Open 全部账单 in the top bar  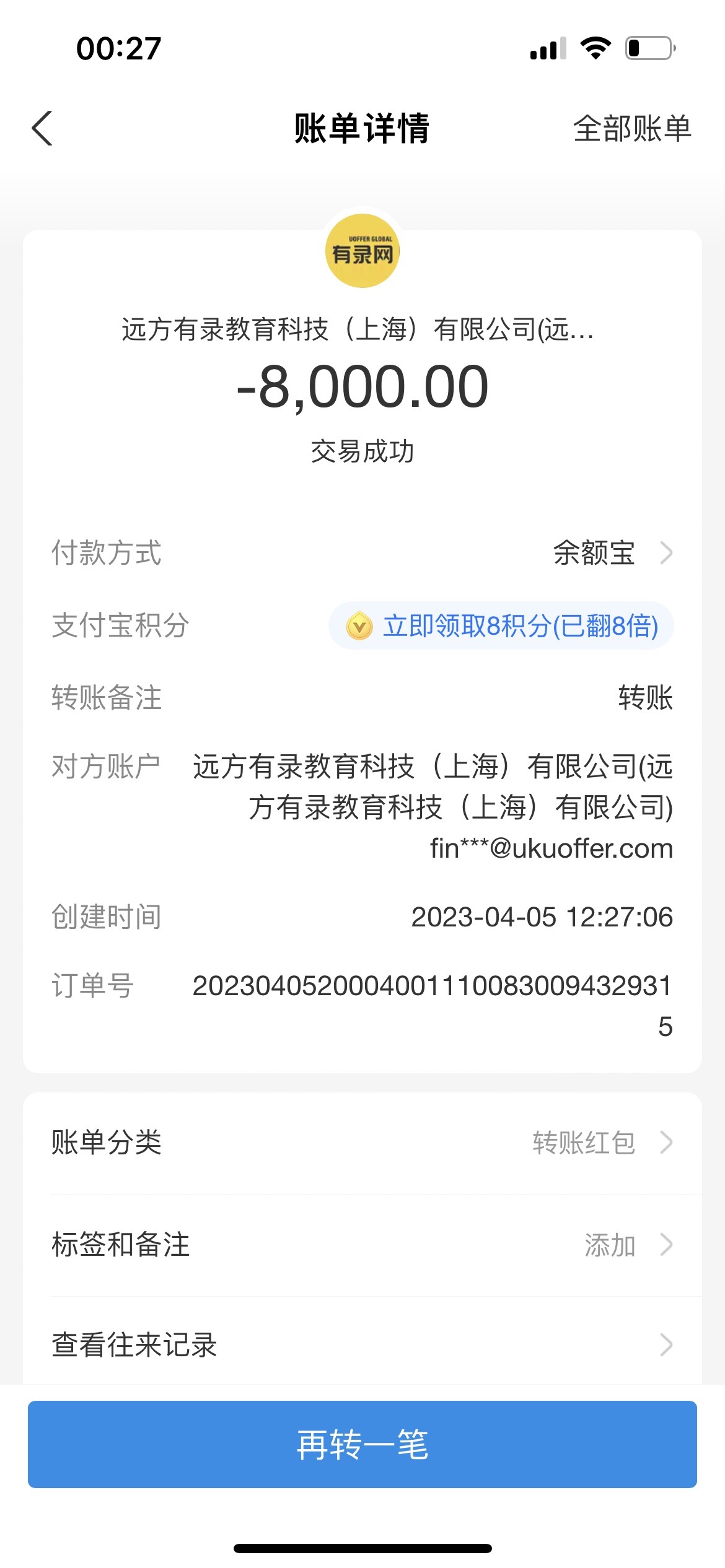631,129
